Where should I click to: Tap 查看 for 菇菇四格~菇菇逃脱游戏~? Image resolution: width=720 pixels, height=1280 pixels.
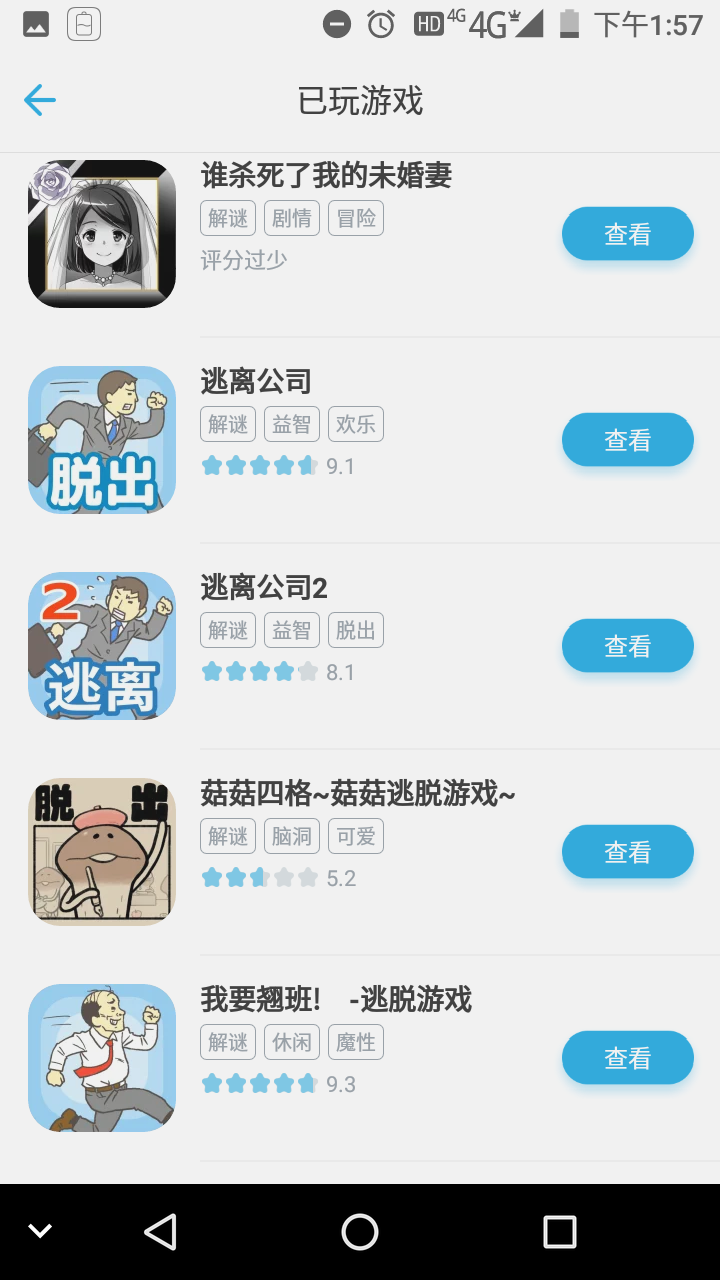point(627,852)
